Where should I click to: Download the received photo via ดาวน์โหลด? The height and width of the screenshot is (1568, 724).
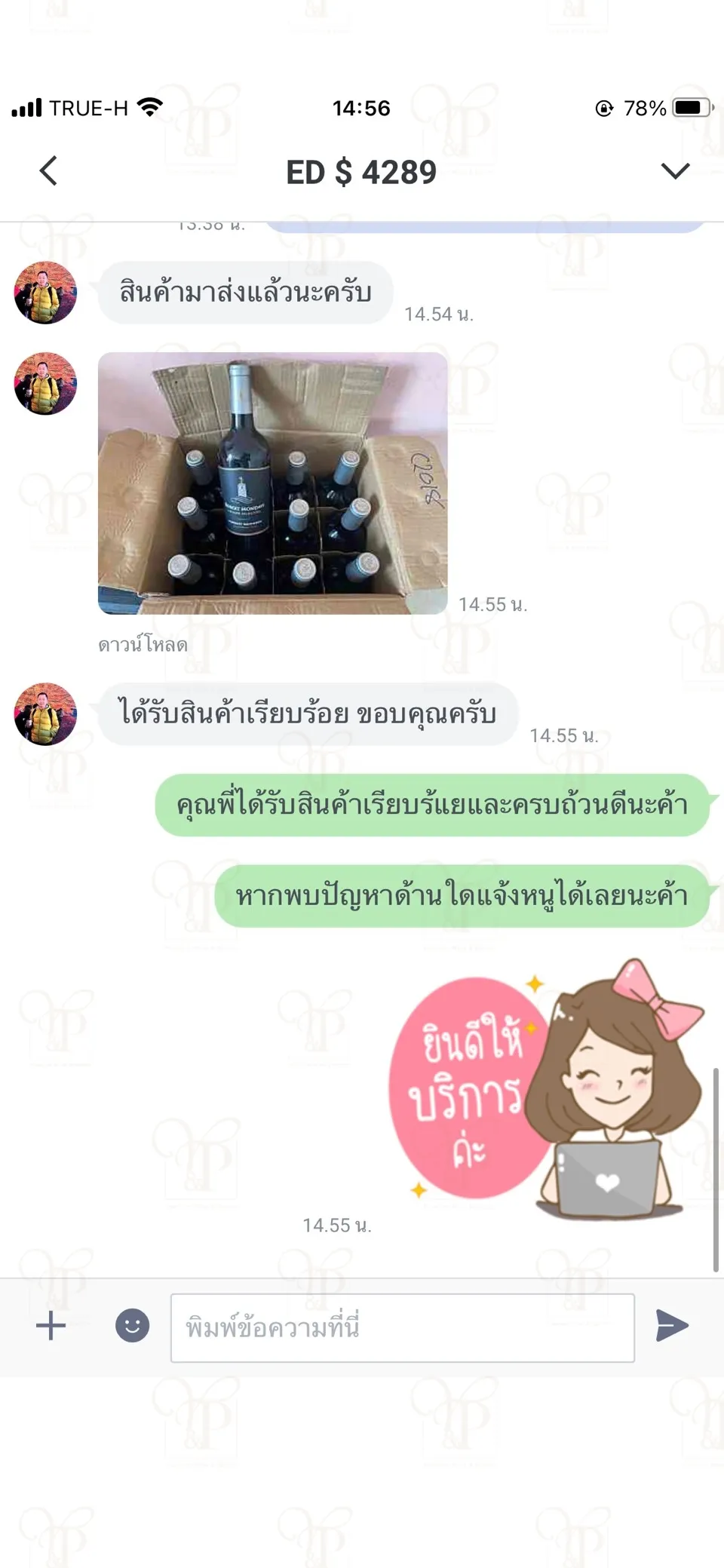(x=143, y=645)
